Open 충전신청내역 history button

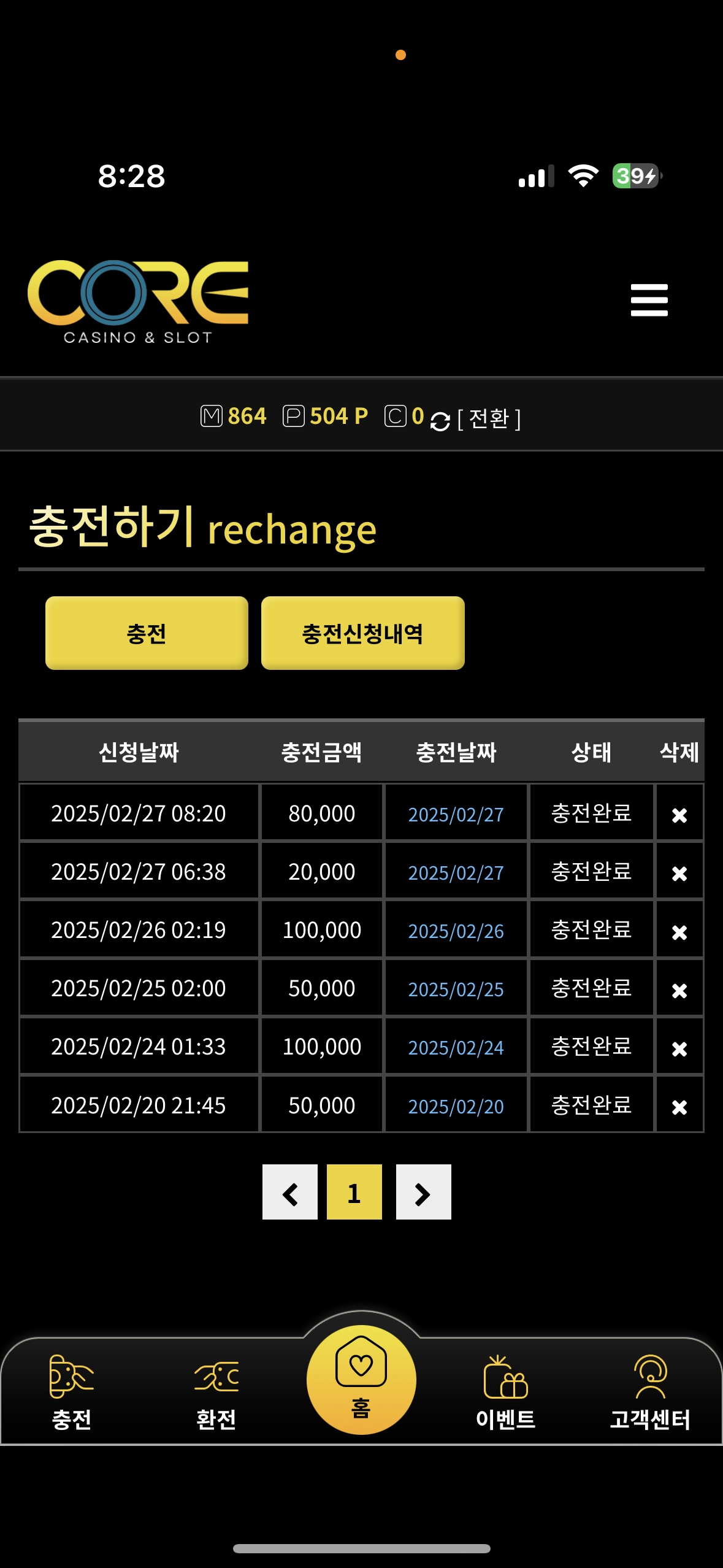[362, 633]
